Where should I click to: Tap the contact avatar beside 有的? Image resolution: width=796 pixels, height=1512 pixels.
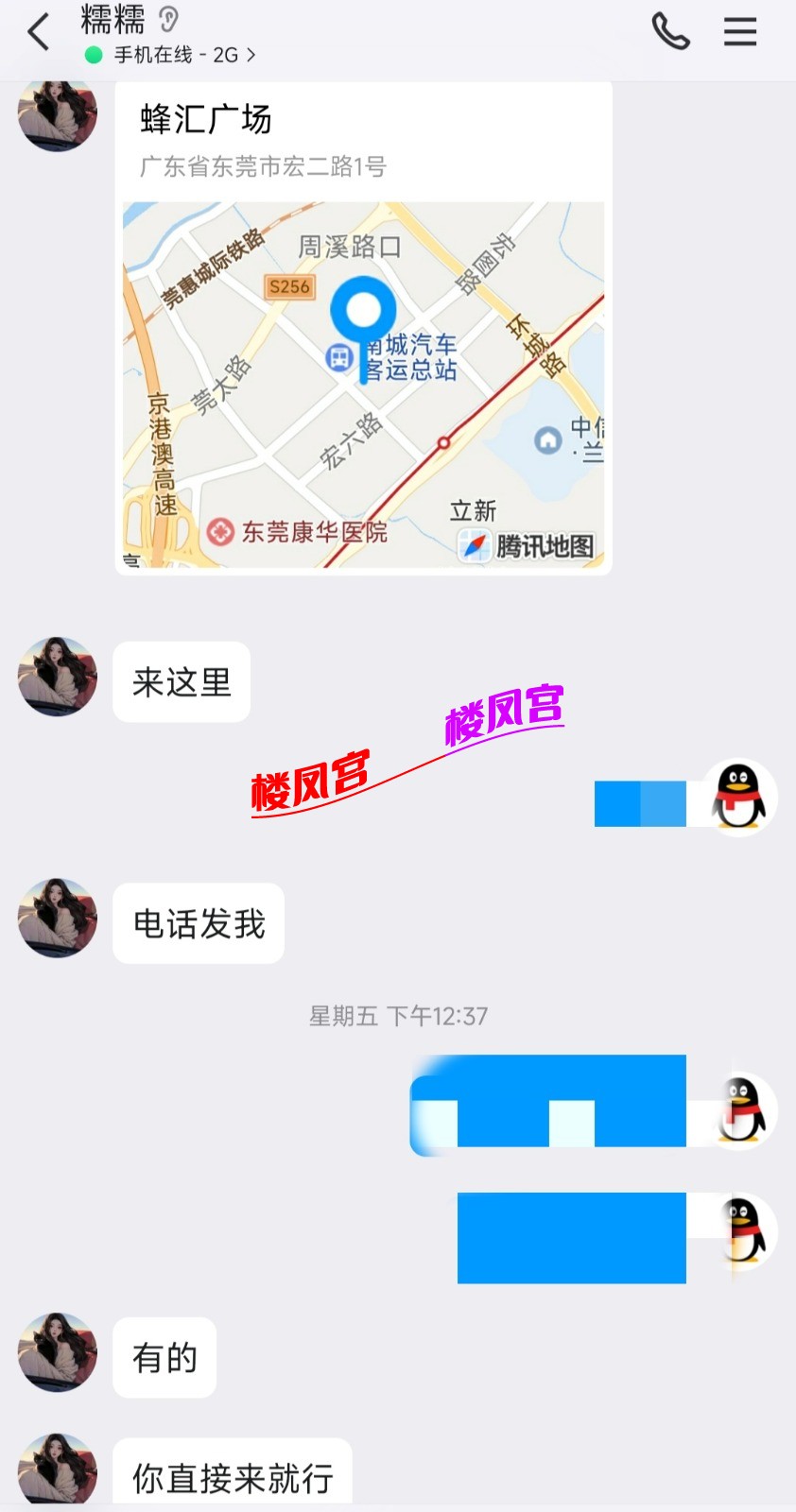(58, 1352)
